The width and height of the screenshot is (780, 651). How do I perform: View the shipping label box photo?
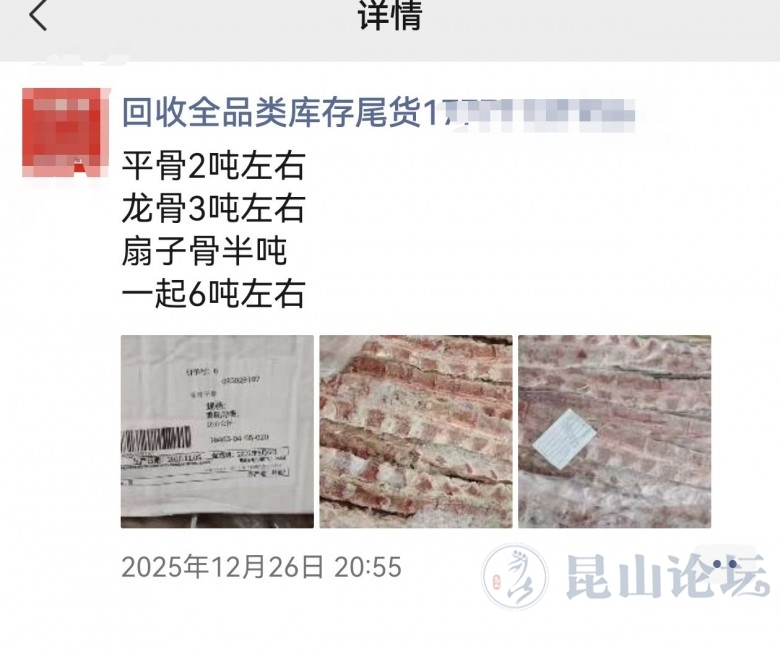pos(217,431)
